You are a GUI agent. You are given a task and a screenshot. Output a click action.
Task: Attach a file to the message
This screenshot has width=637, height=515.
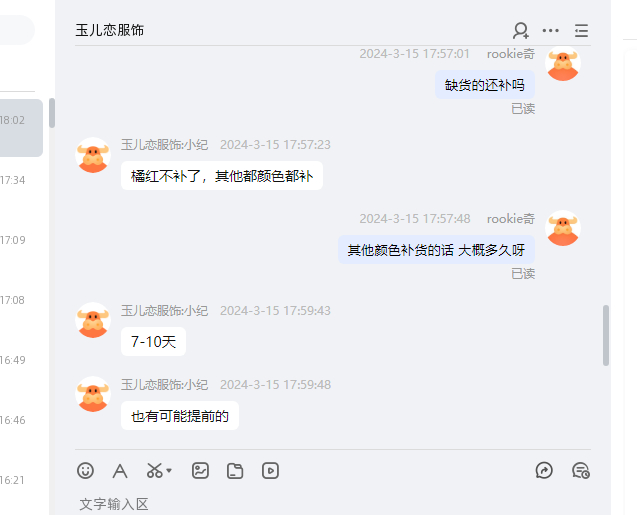235,470
